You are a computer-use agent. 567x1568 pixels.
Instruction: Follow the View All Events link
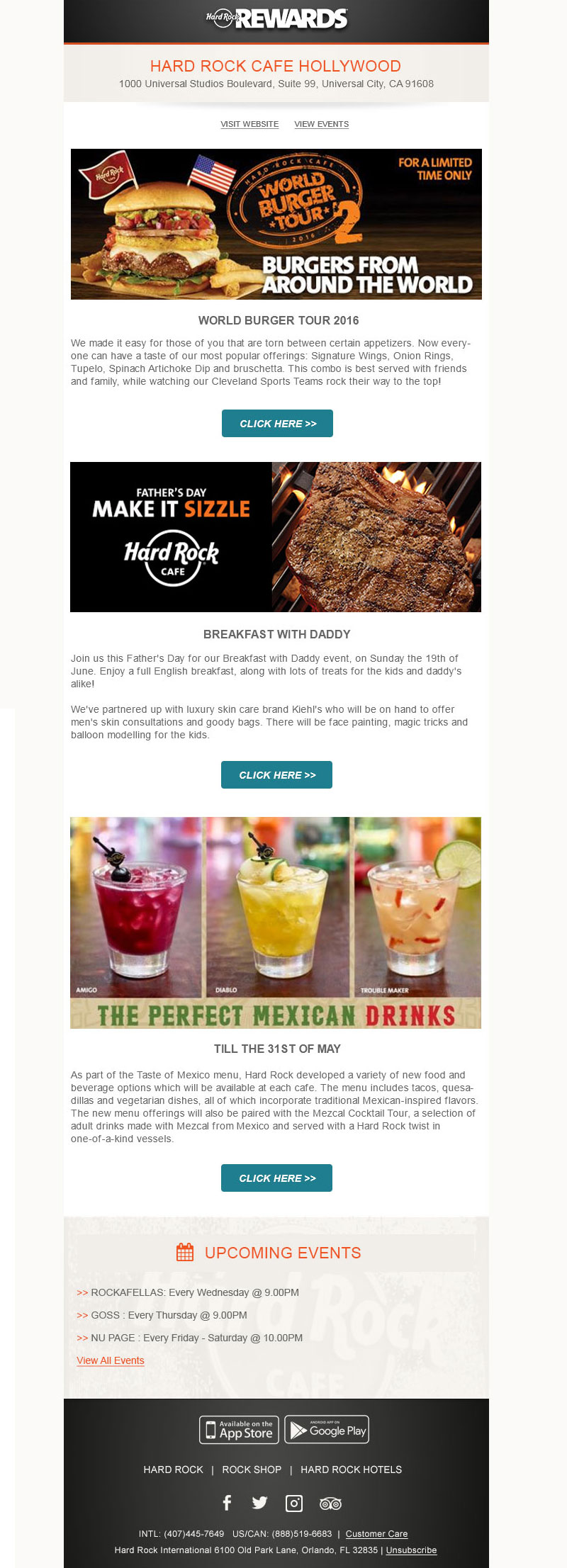(111, 1360)
